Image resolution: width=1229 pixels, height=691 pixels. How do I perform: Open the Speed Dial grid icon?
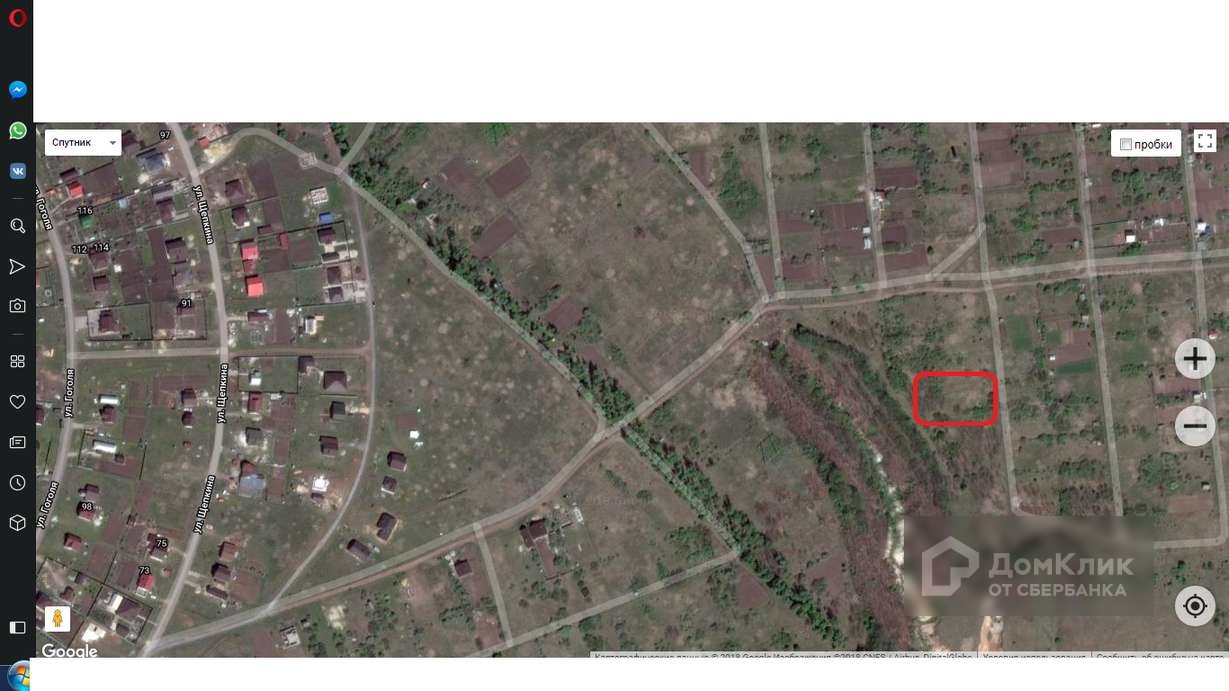(x=17, y=361)
